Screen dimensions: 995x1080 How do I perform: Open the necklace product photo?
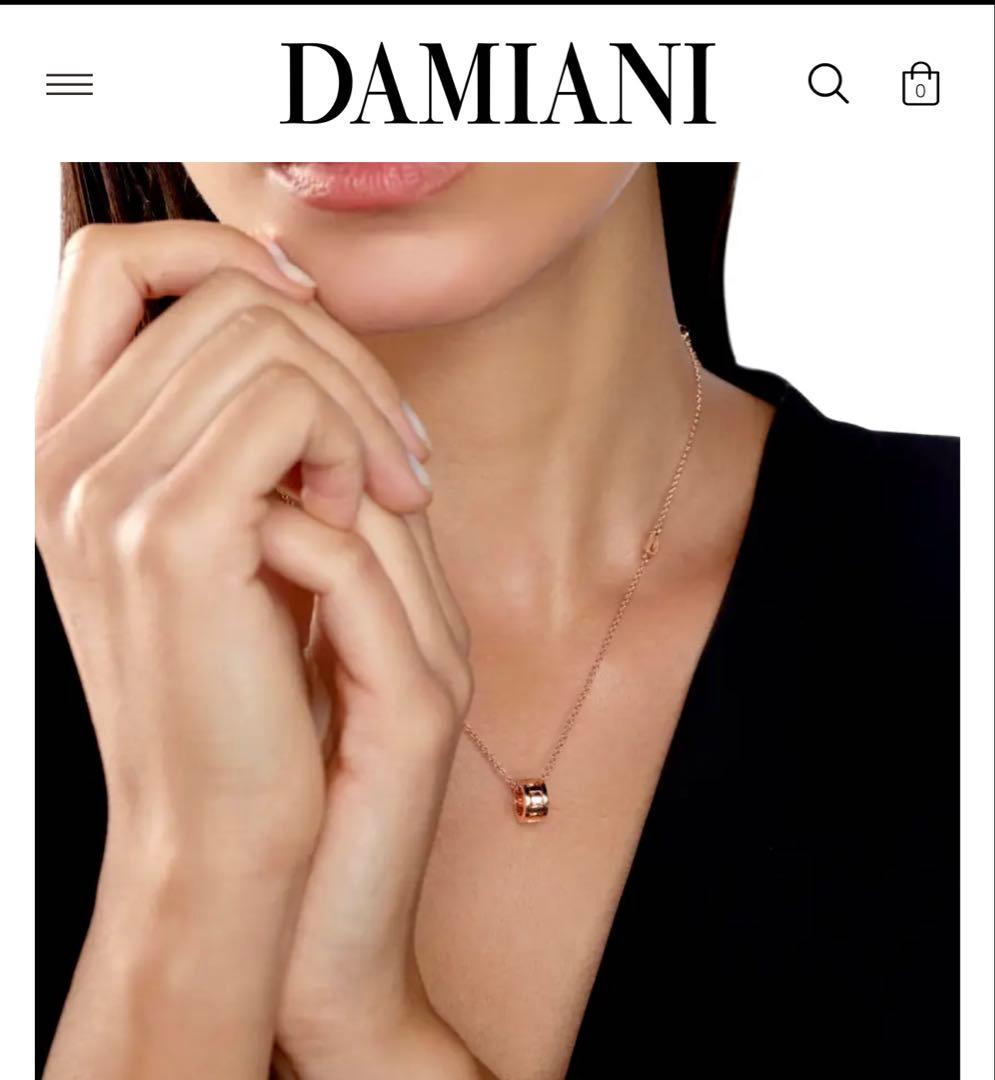click(497, 620)
